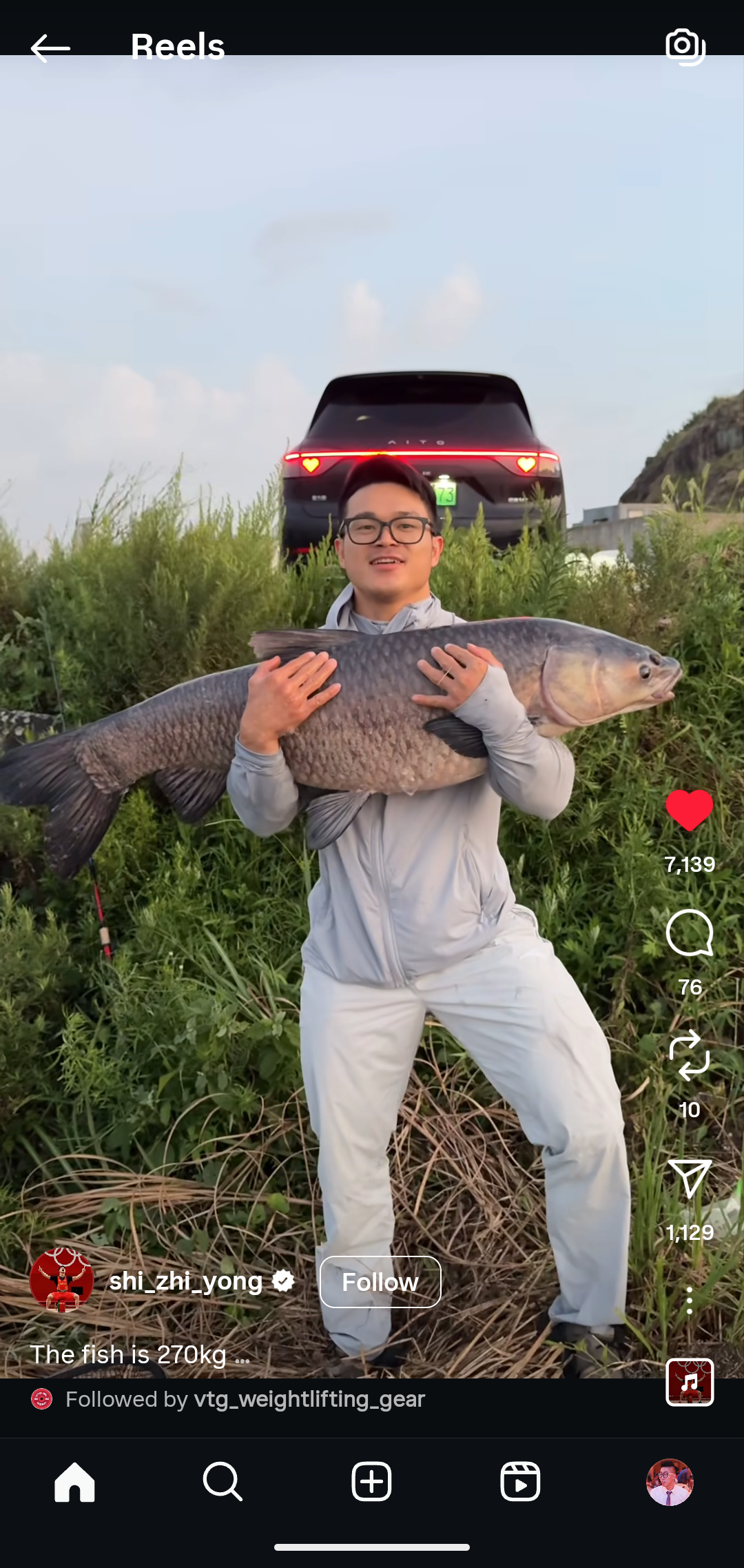Open vtg_weightlifting_gear's profile from Followed by
Screen dimensions: 744x1568
pos(309,1399)
